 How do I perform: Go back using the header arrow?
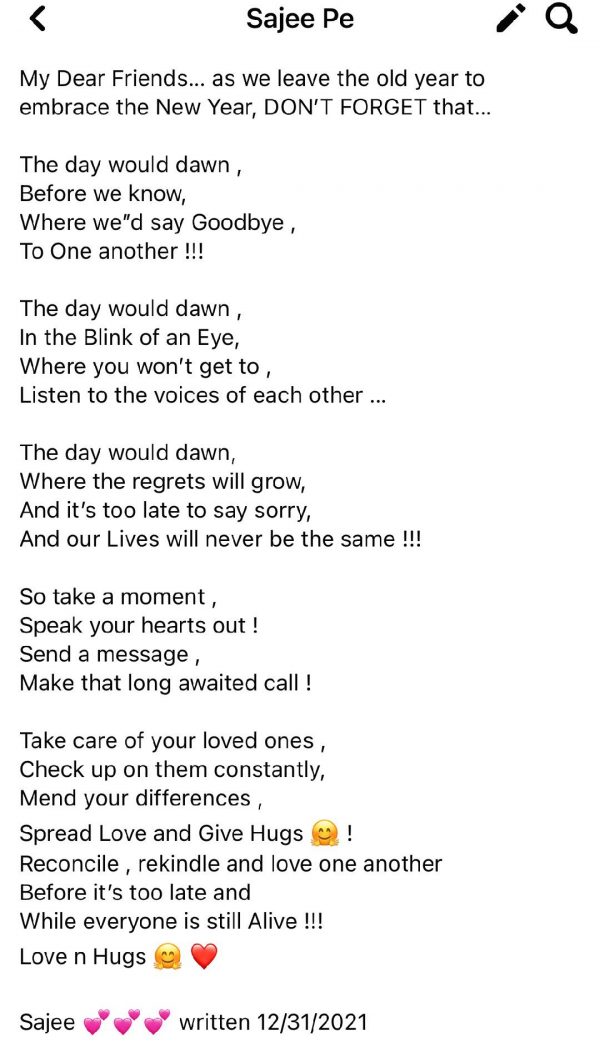[37, 19]
